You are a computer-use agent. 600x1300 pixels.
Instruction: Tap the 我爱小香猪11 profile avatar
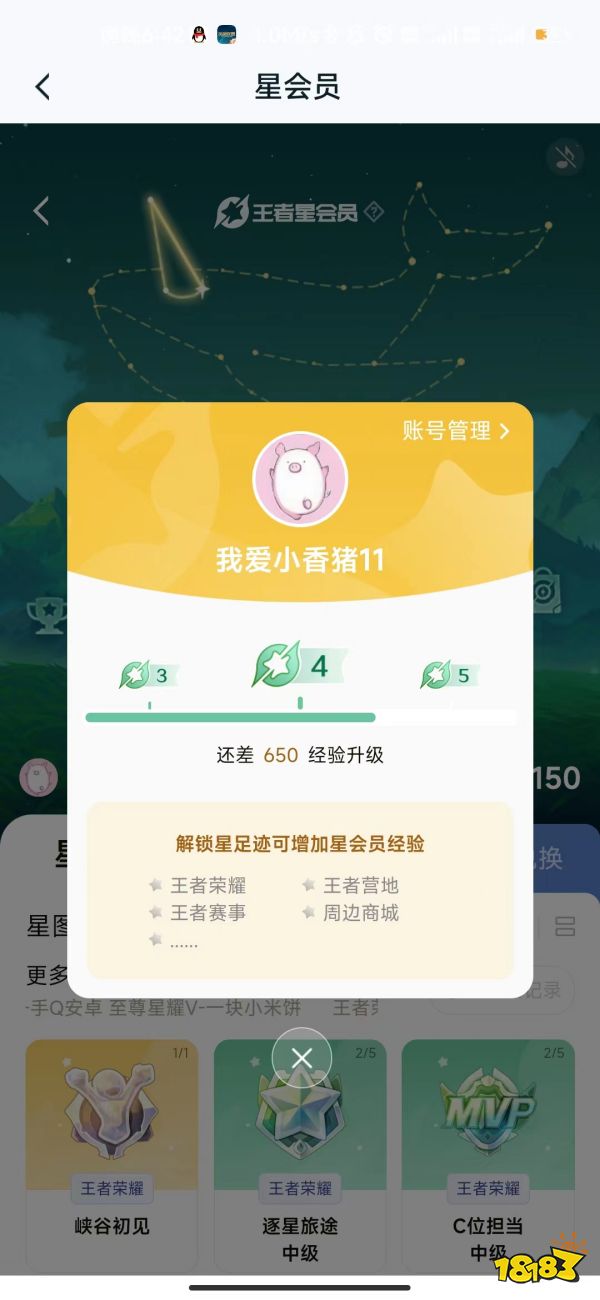tap(300, 479)
